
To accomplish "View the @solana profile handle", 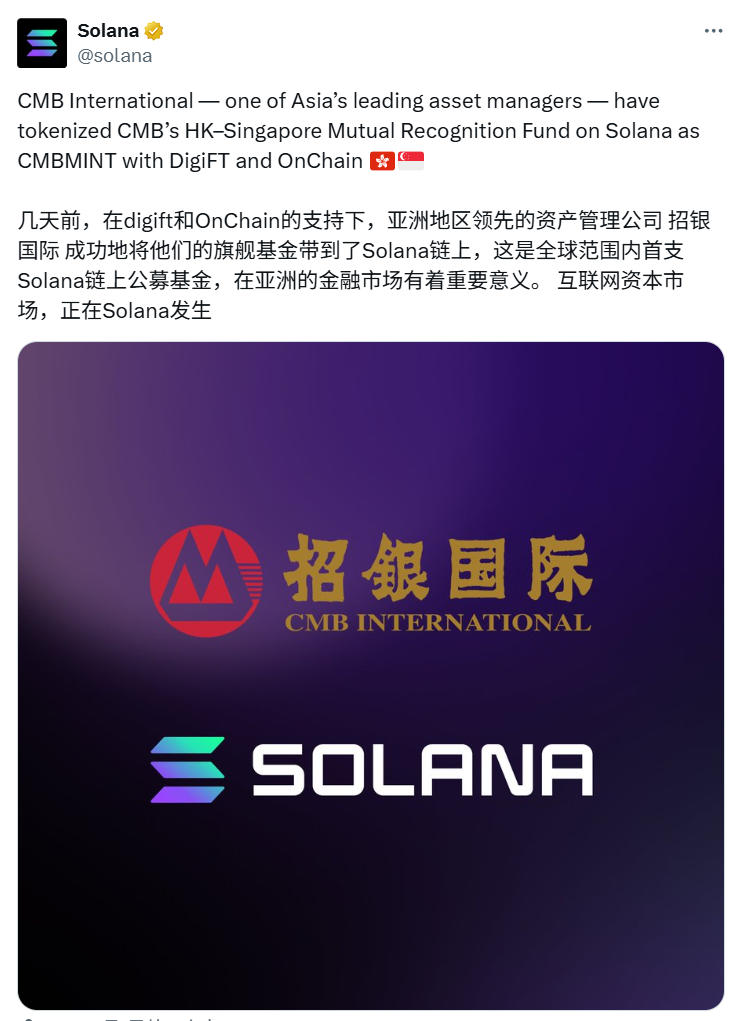I will click(x=115, y=56).
